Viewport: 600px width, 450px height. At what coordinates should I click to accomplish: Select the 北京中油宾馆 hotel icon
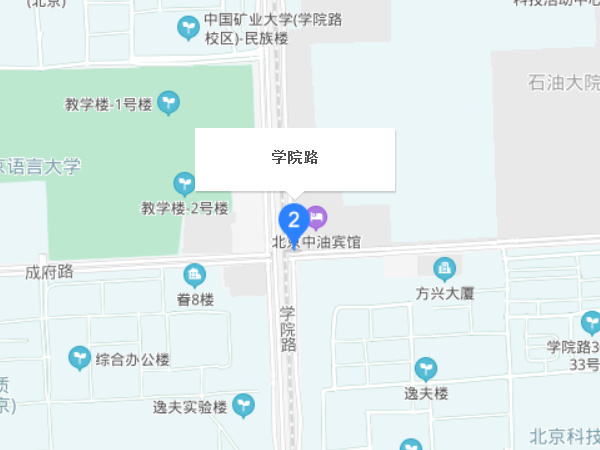317,217
